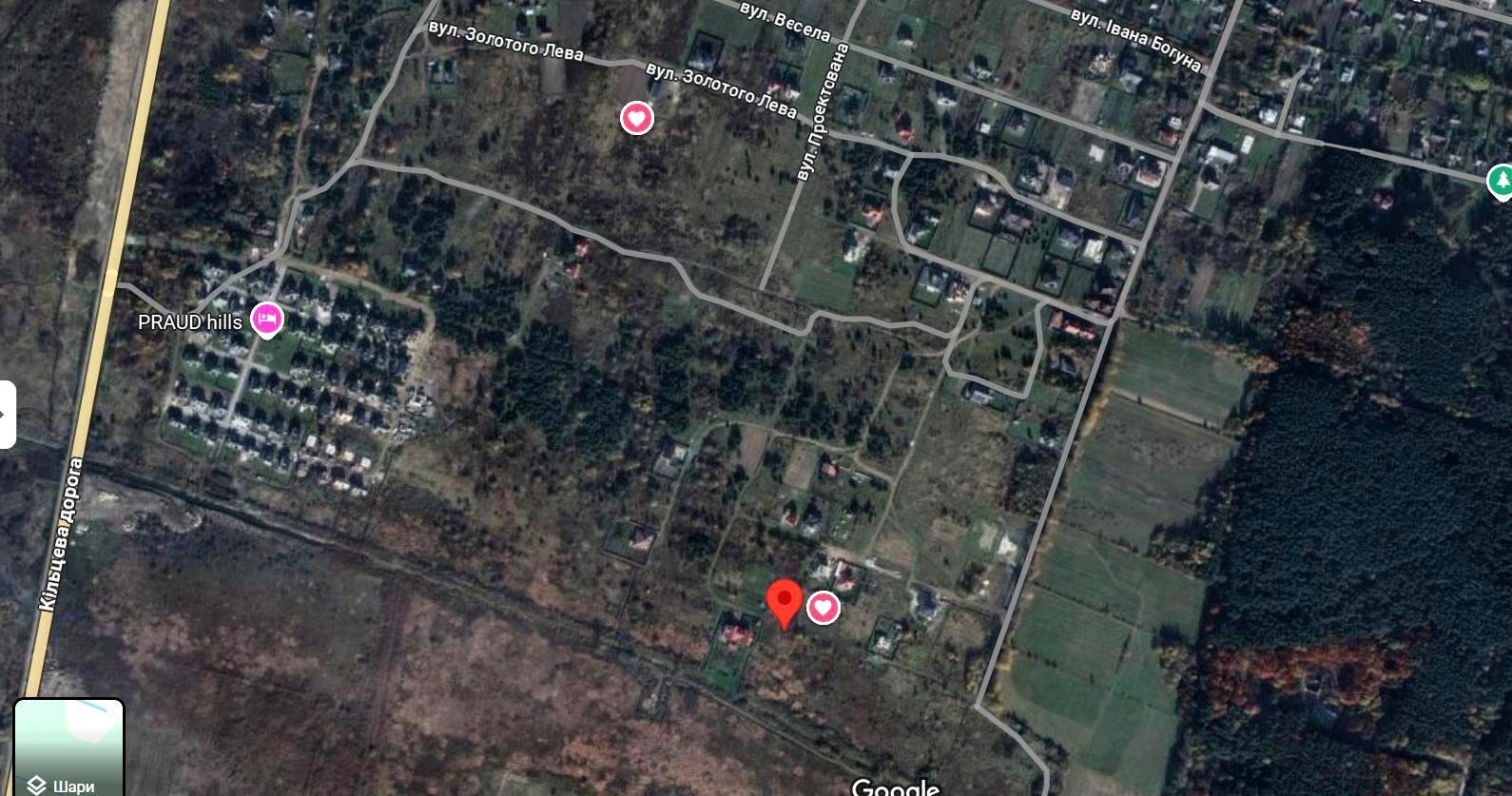Open the saved heart marker beside the red pin

click(824, 608)
